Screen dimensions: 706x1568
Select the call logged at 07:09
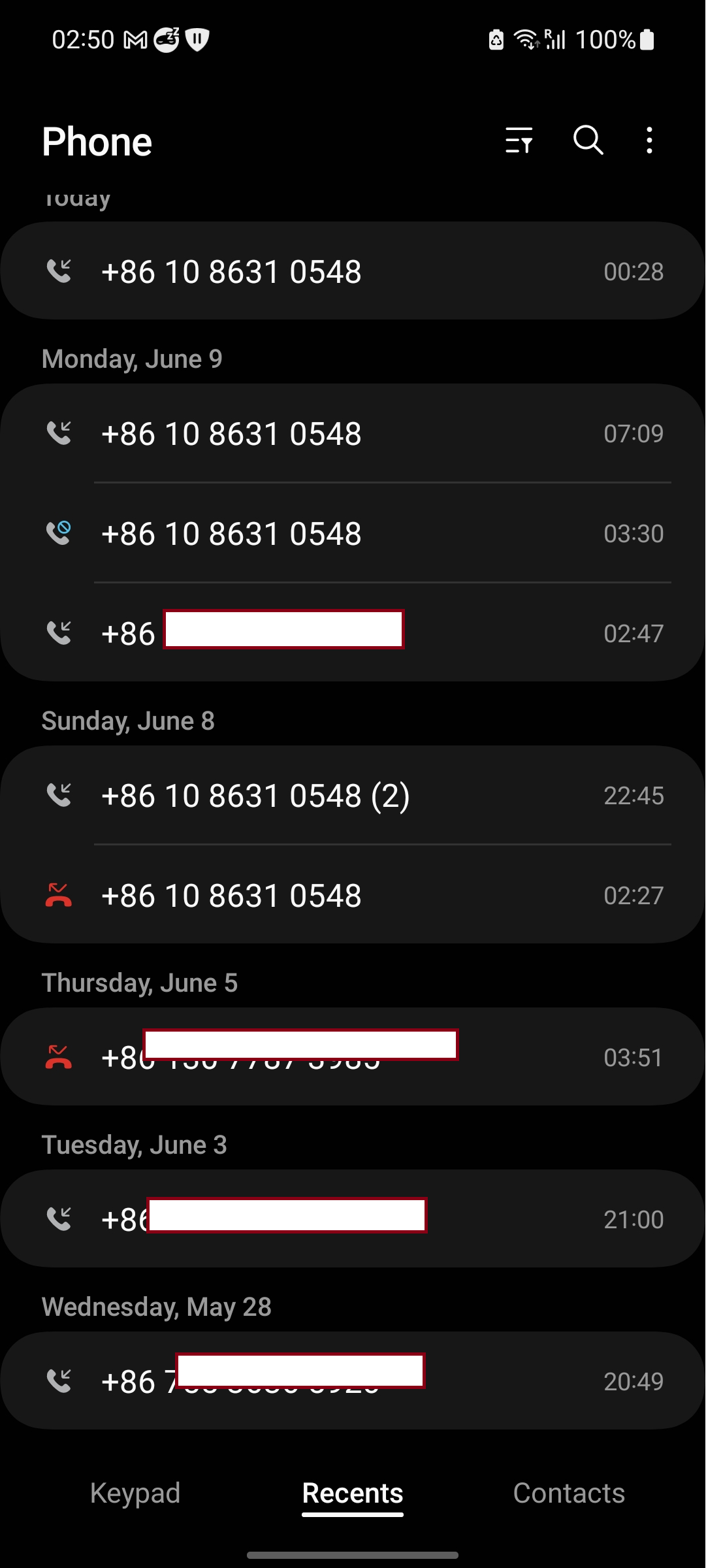[x=353, y=434]
